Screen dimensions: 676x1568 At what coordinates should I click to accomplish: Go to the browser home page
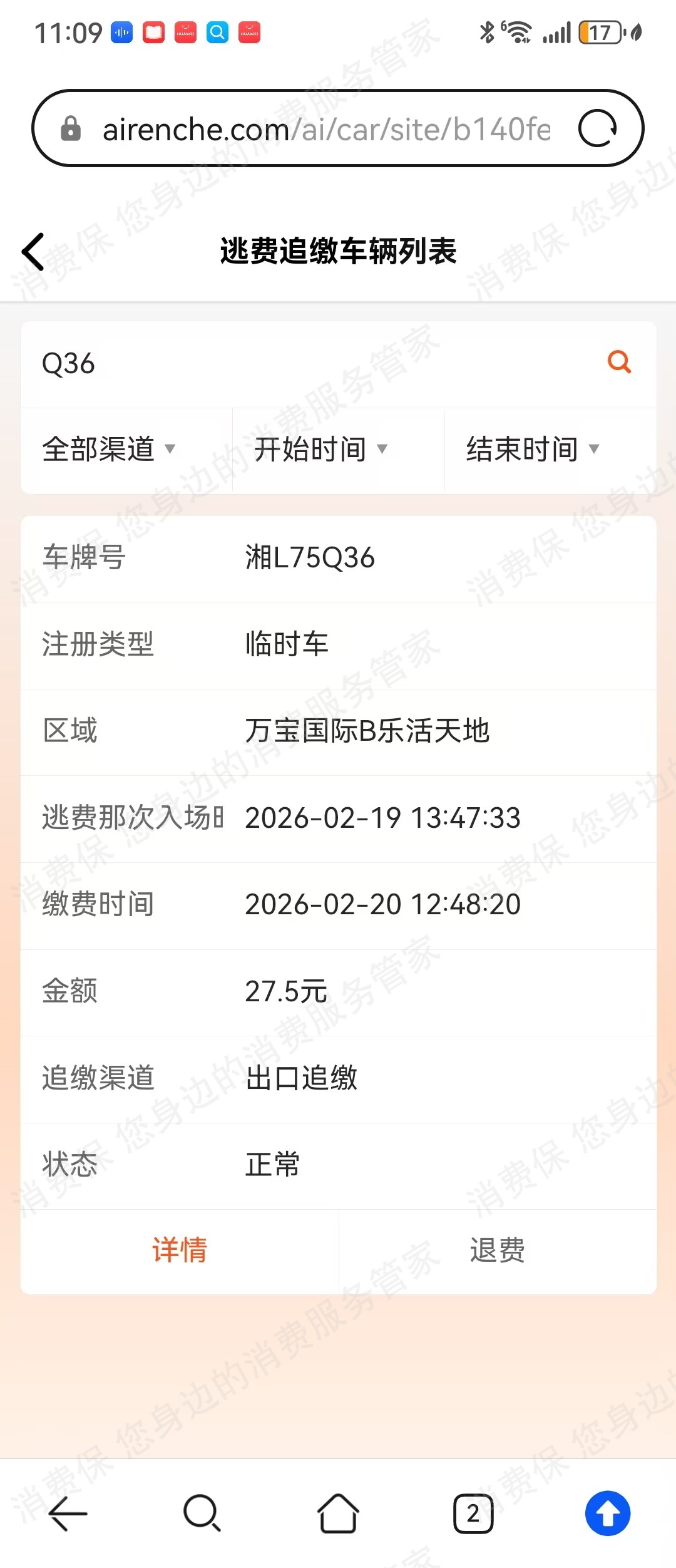pyautogui.click(x=338, y=1514)
